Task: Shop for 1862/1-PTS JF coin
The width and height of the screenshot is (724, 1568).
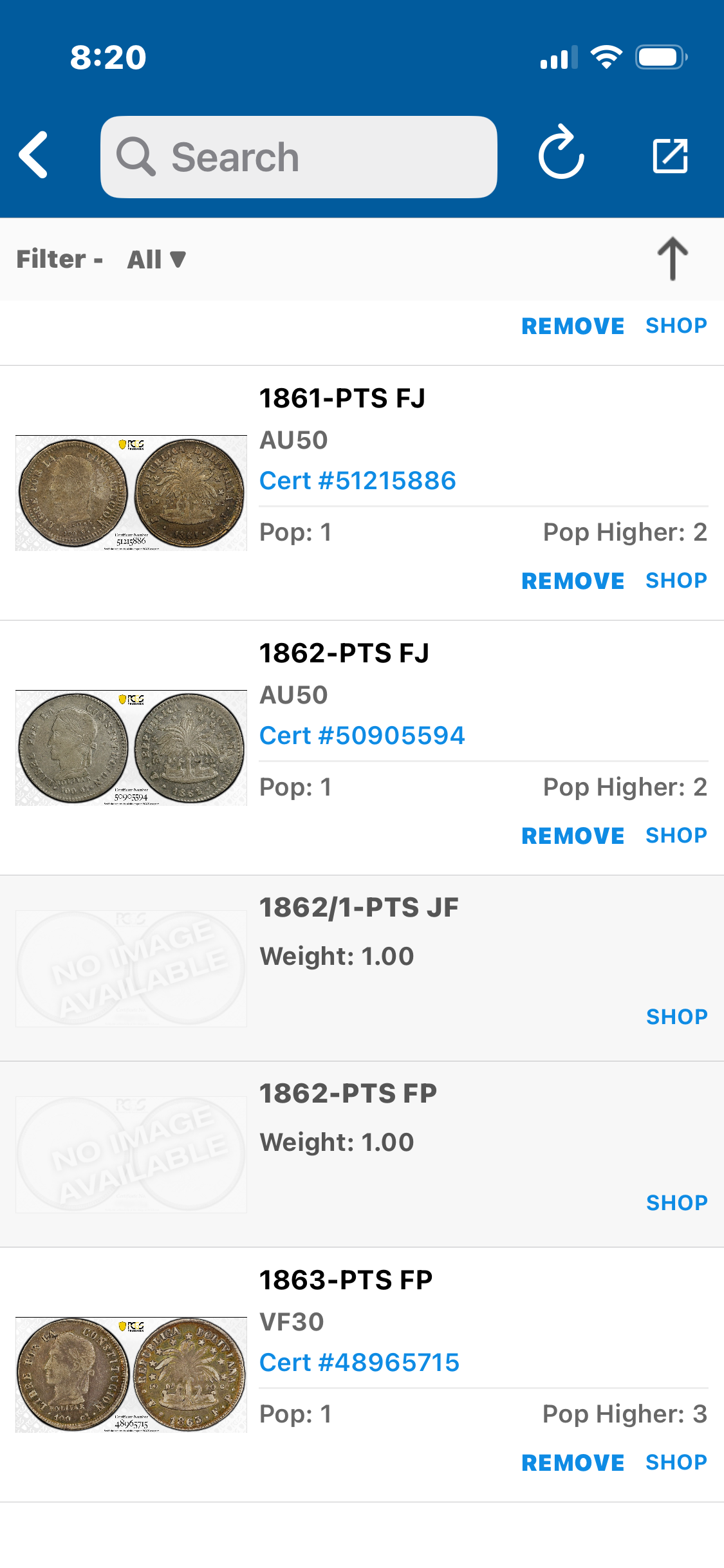Action: click(676, 1017)
